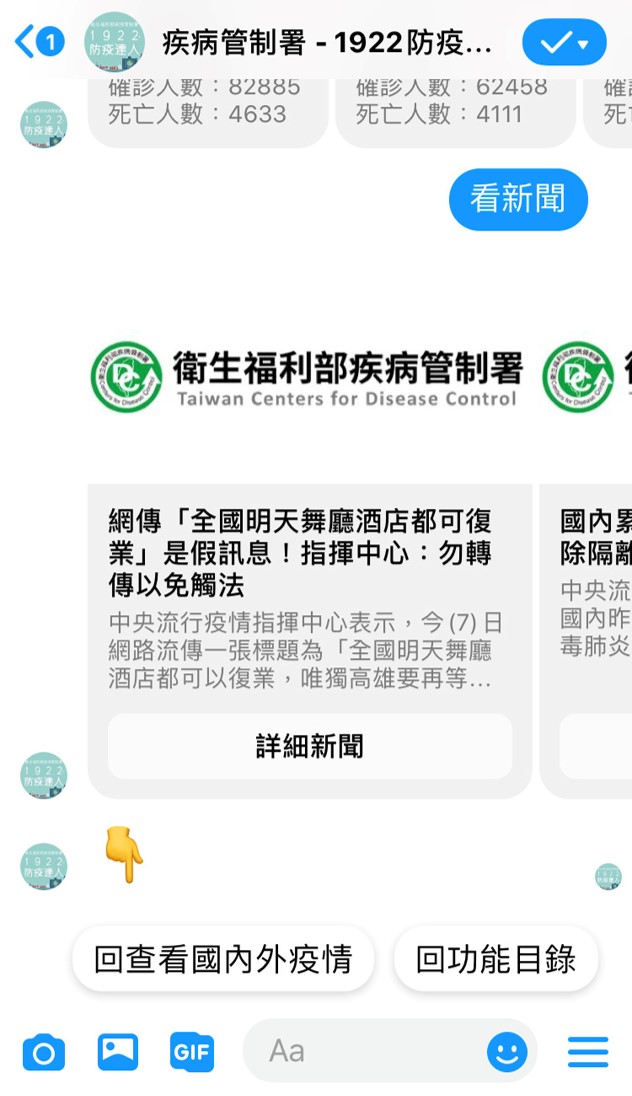
Task: Open the GIF picker
Action: [x=192, y=1052]
